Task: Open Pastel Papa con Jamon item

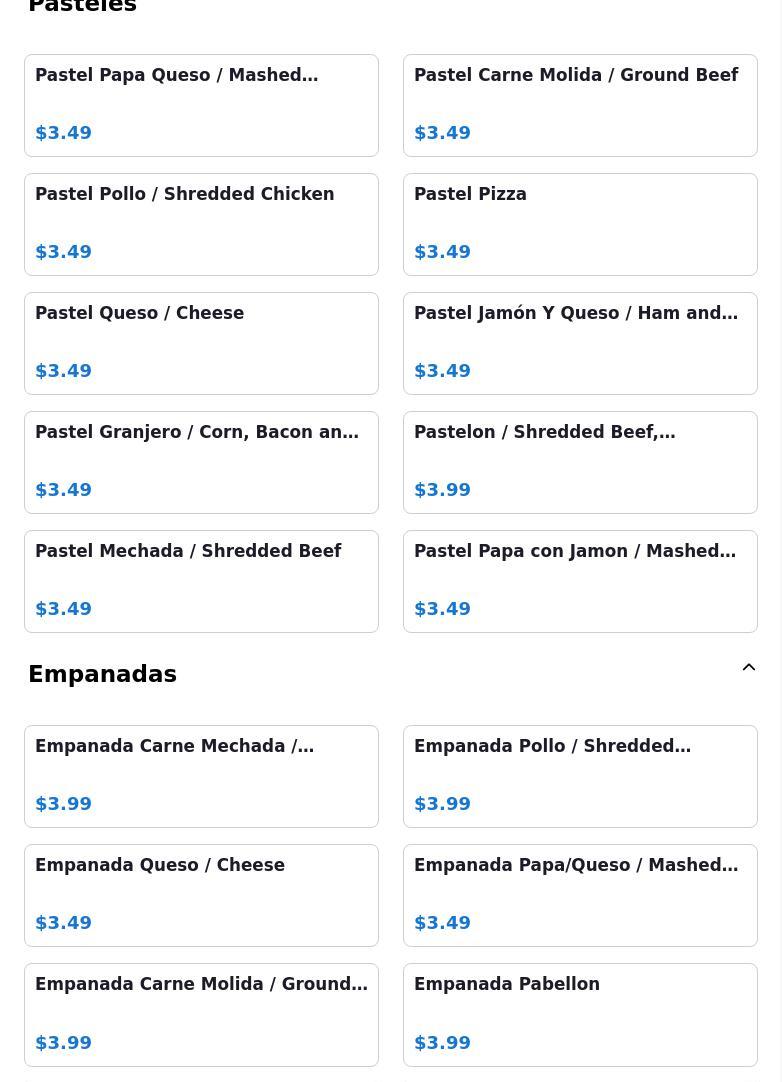Action: 580,581
